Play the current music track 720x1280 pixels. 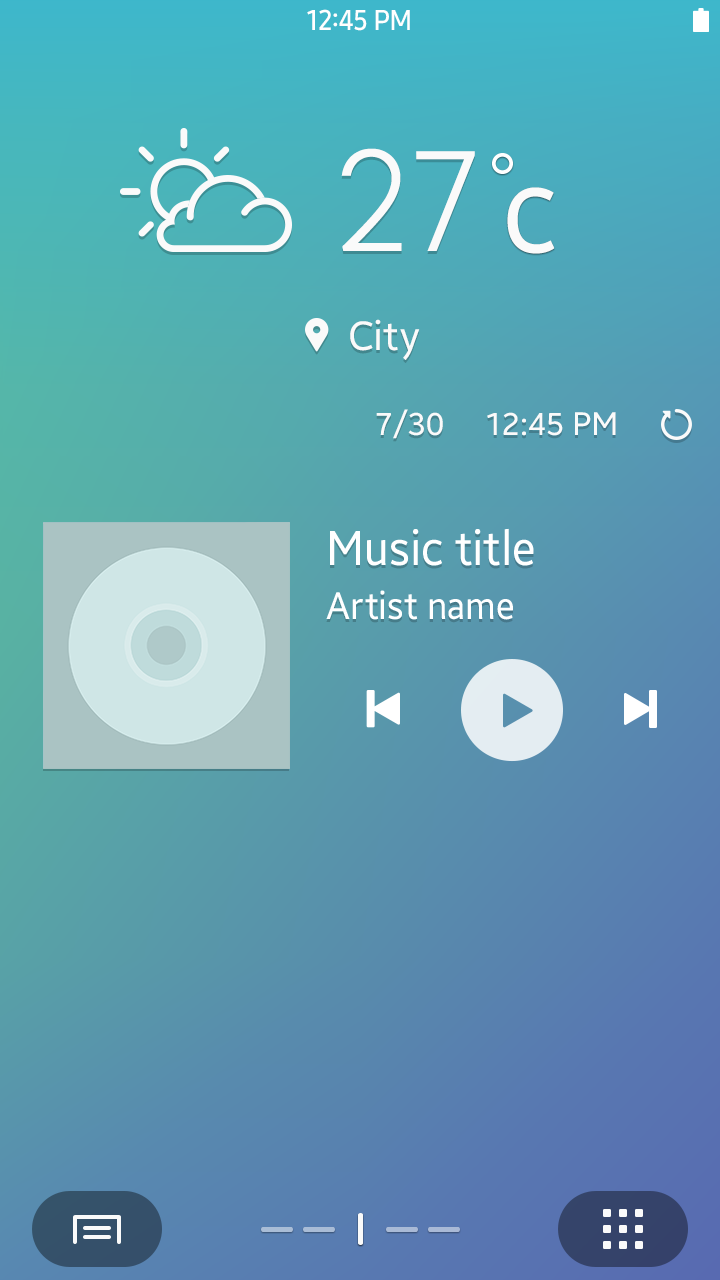[x=511, y=710]
